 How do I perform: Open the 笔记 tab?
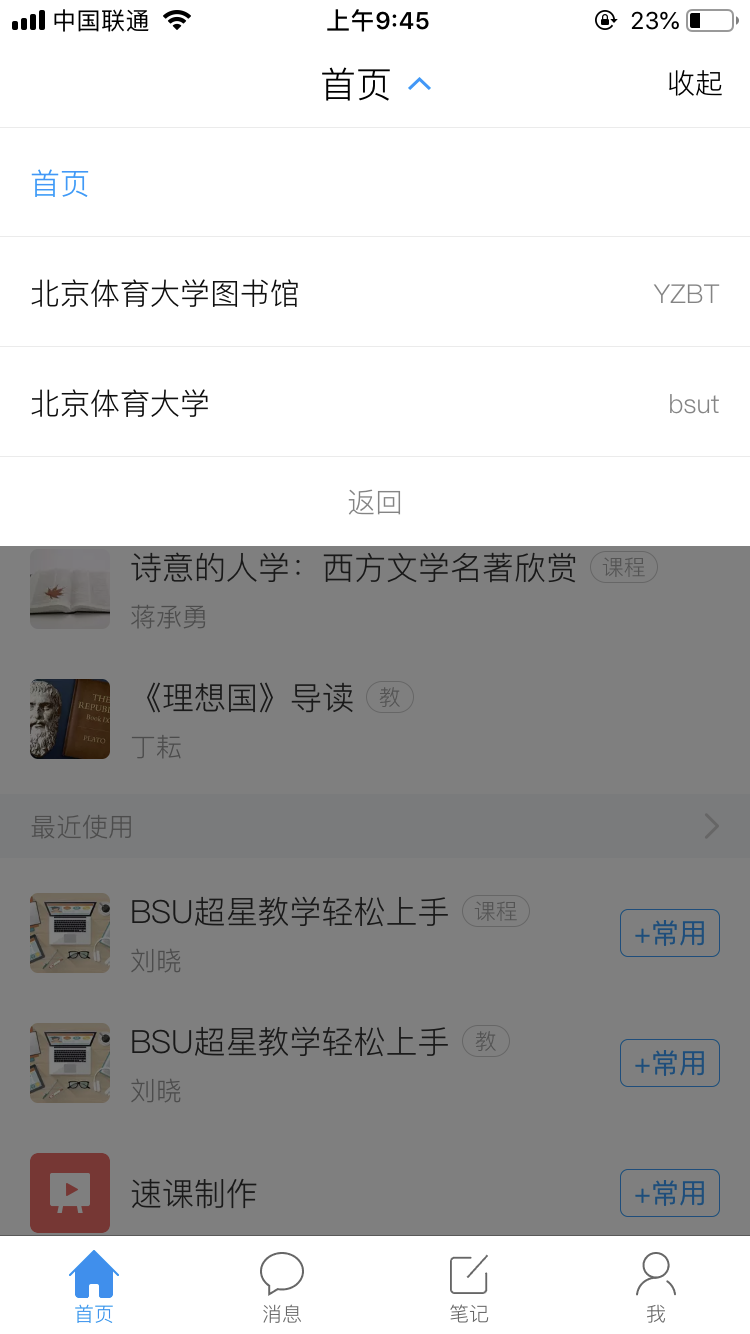(468, 1287)
